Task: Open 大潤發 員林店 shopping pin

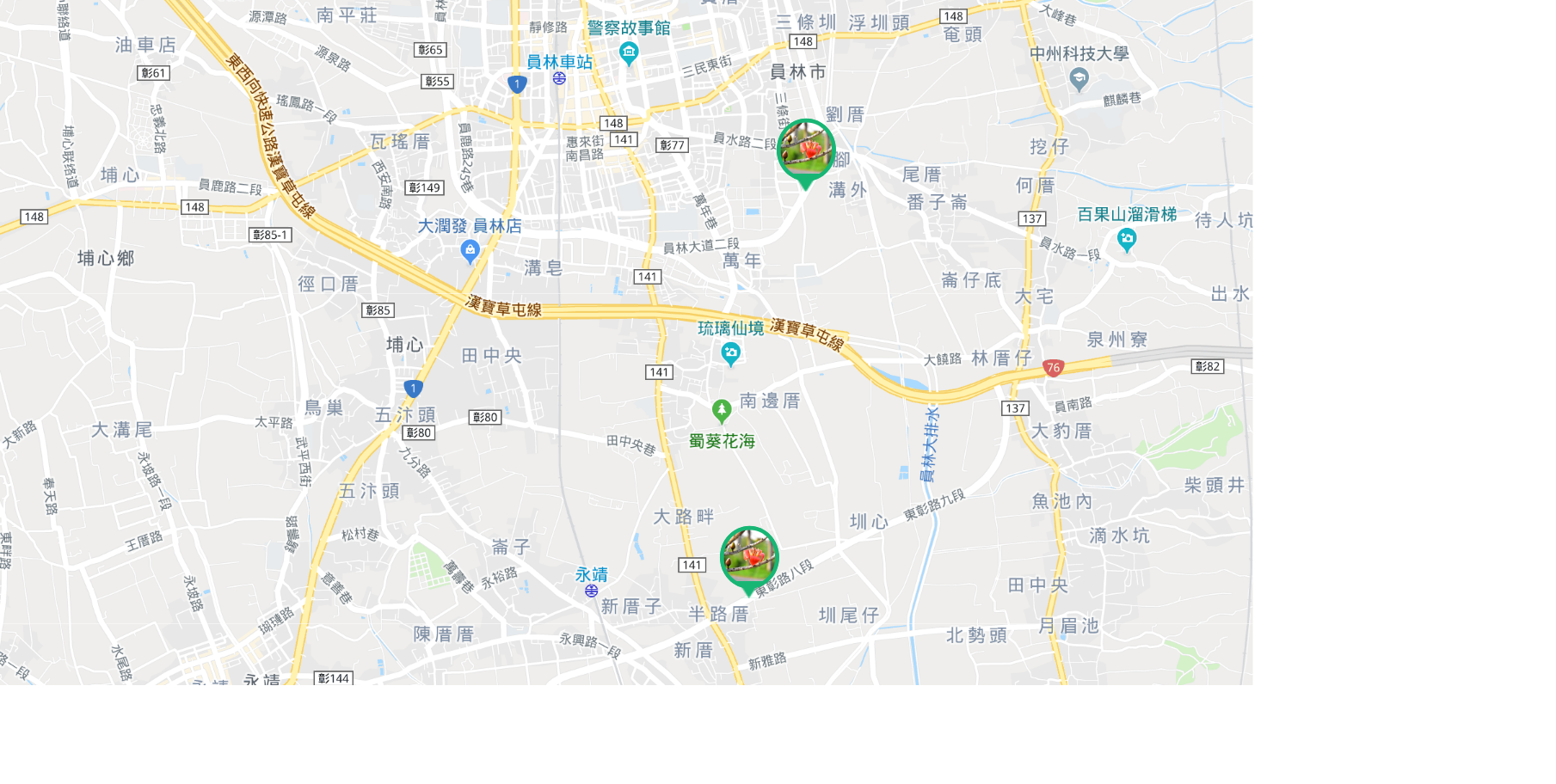Action: (470, 250)
